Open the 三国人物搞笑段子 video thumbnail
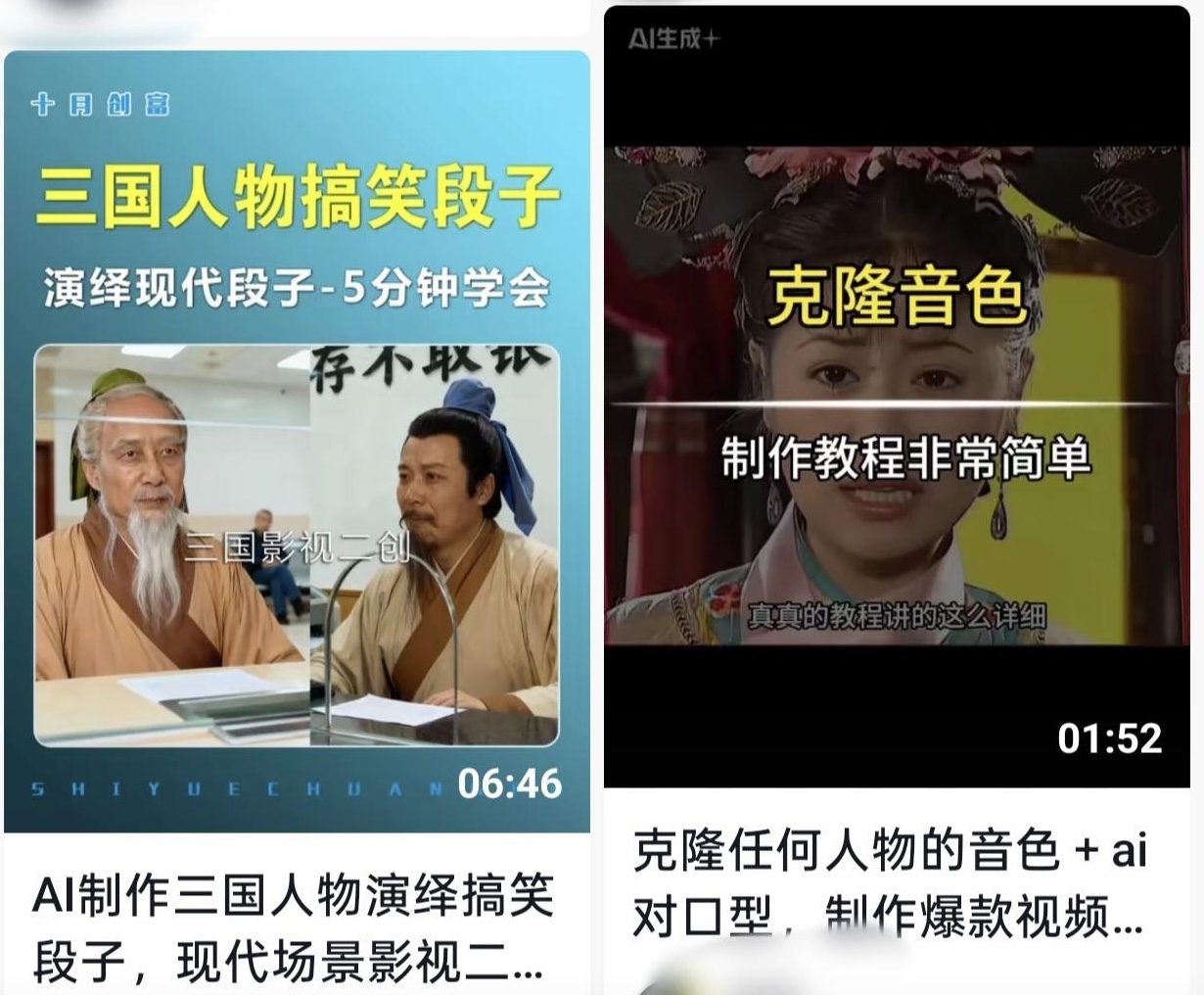Image resolution: width=1204 pixels, height=995 pixels. [297, 441]
